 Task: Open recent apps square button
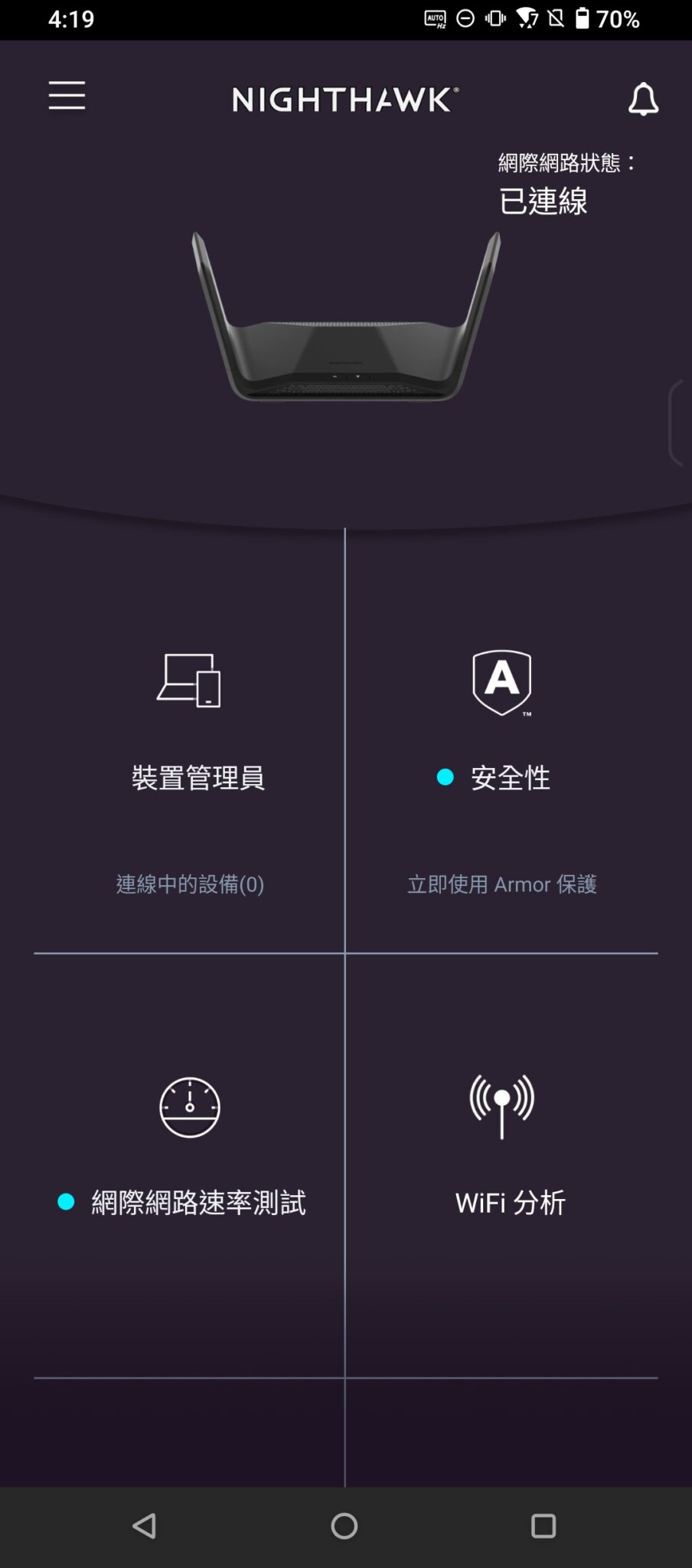pos(545,1524)
